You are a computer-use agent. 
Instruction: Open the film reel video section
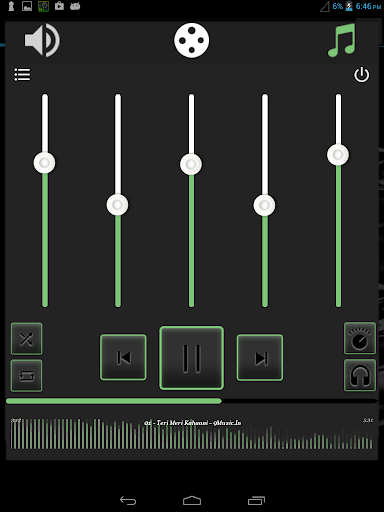pos(192,40)
